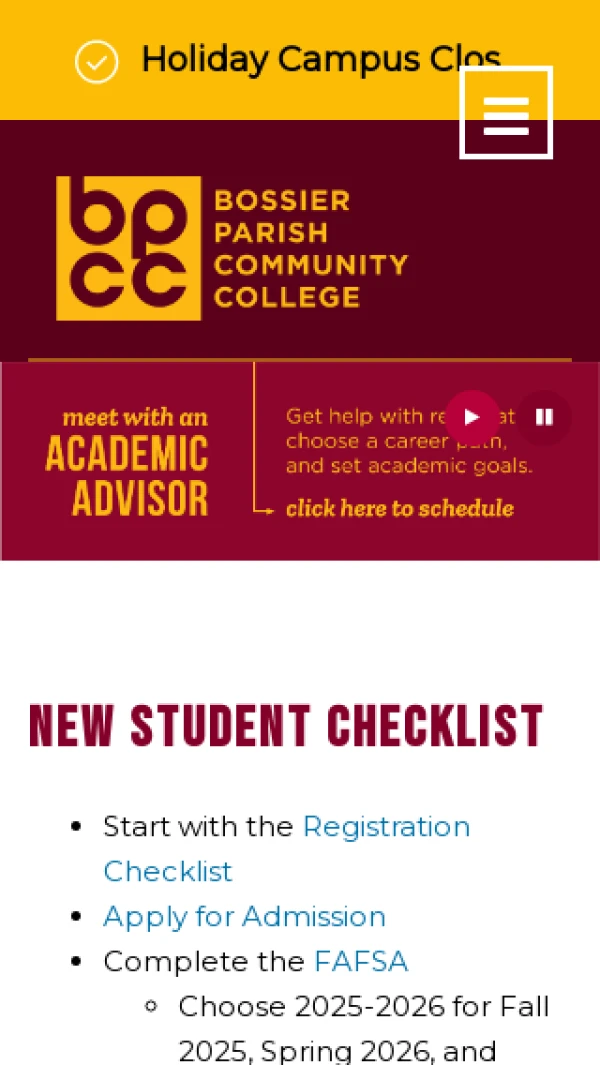Pause the banner slideshow
This screenshot has width=600, height=1065.
tap(544, 418)
